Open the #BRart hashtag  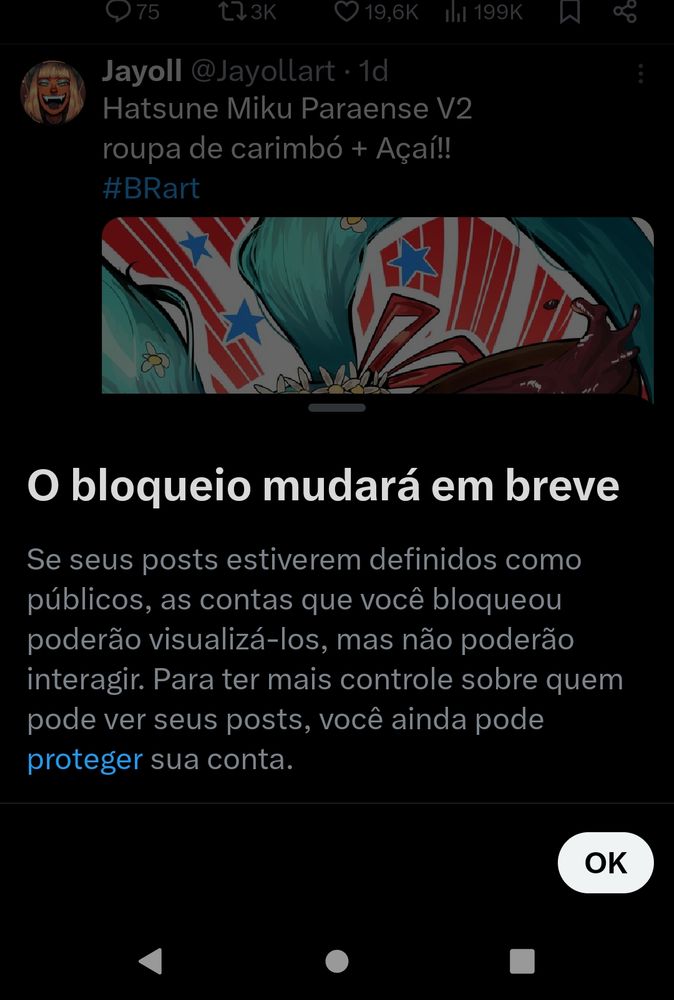(x=151, y=188)
